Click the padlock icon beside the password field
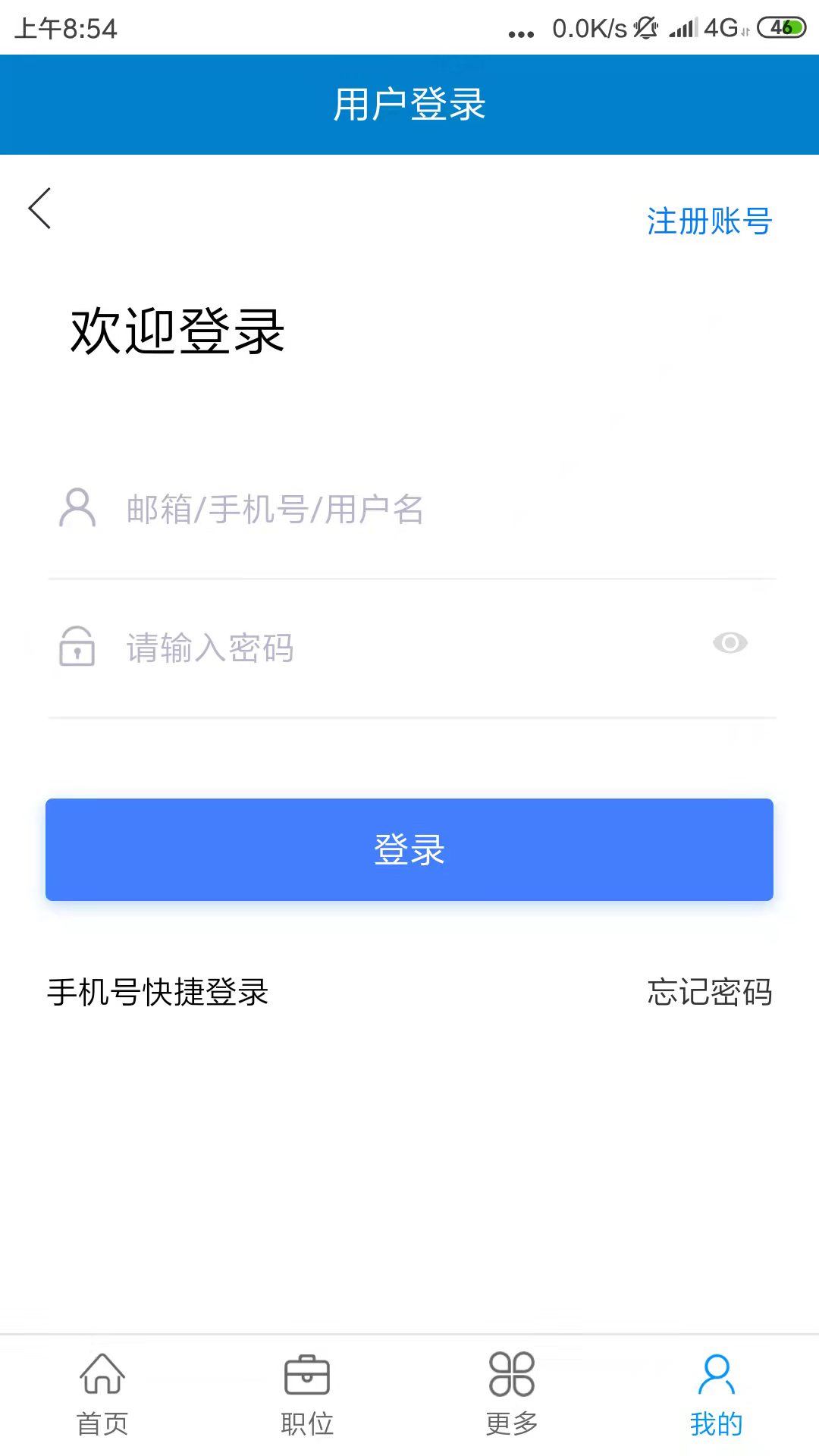The height and width of the screenshot is (1456, 819). [x=77, y=647]
